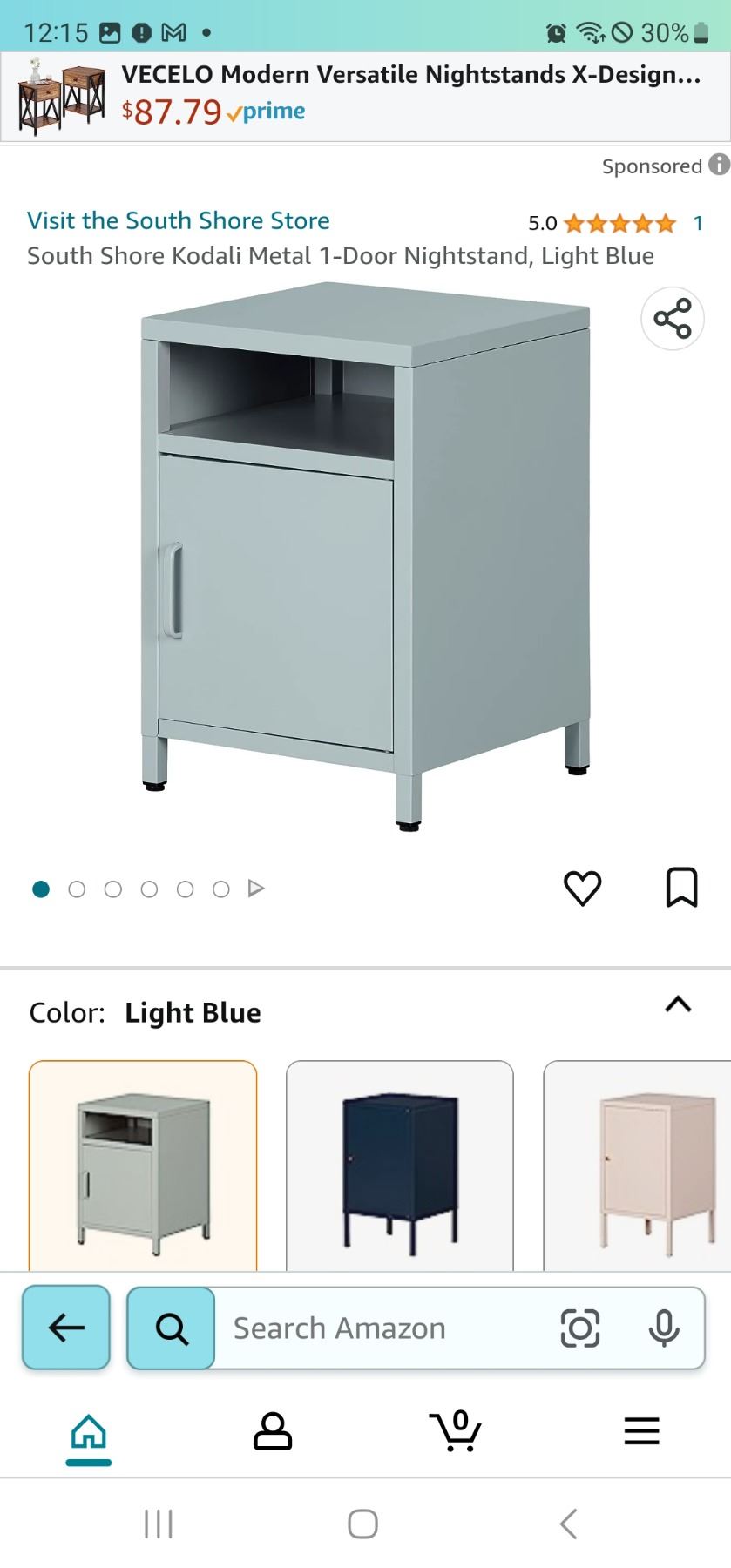
Task: Start voice search with microphone
Action: pyautogui.click(x=663, y=1328)
